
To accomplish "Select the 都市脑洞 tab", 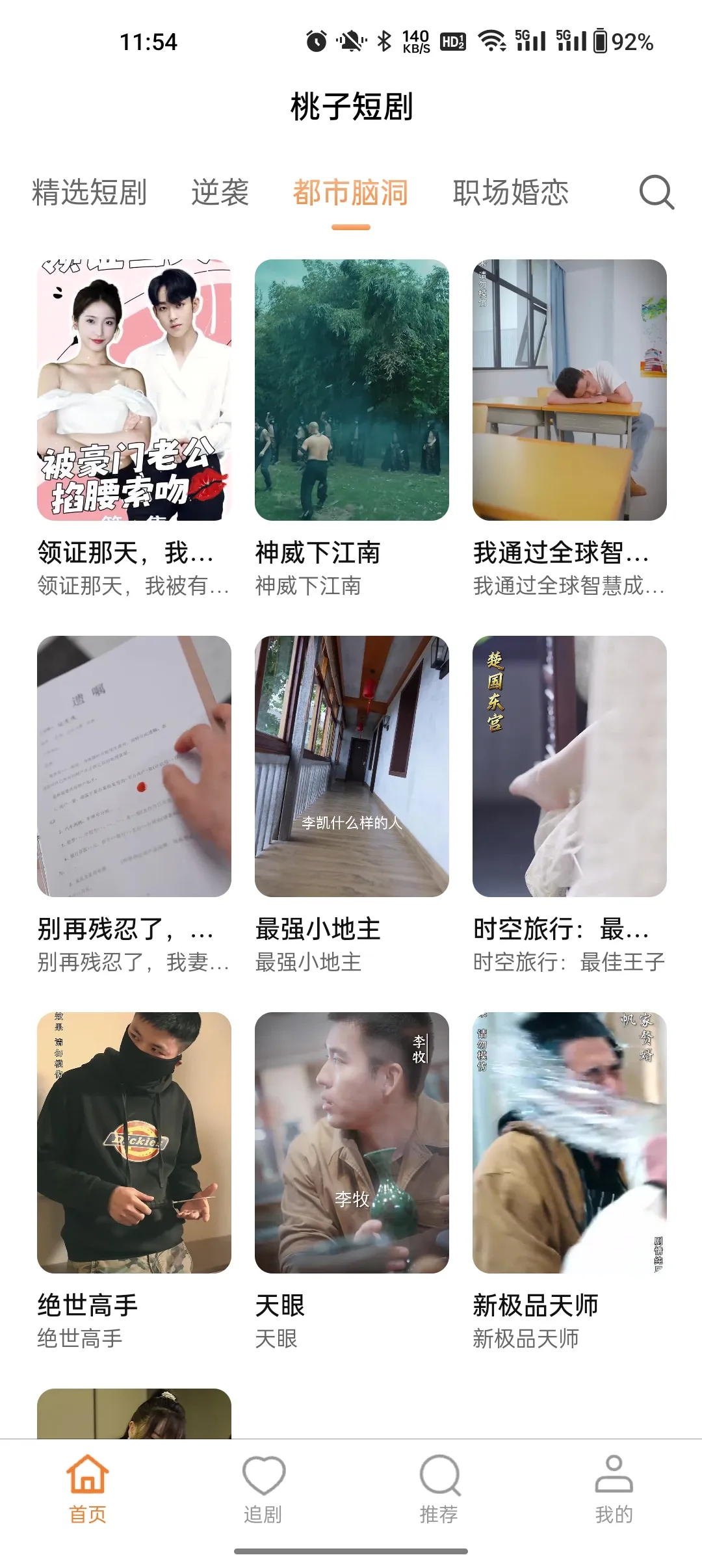I will 350,192.
